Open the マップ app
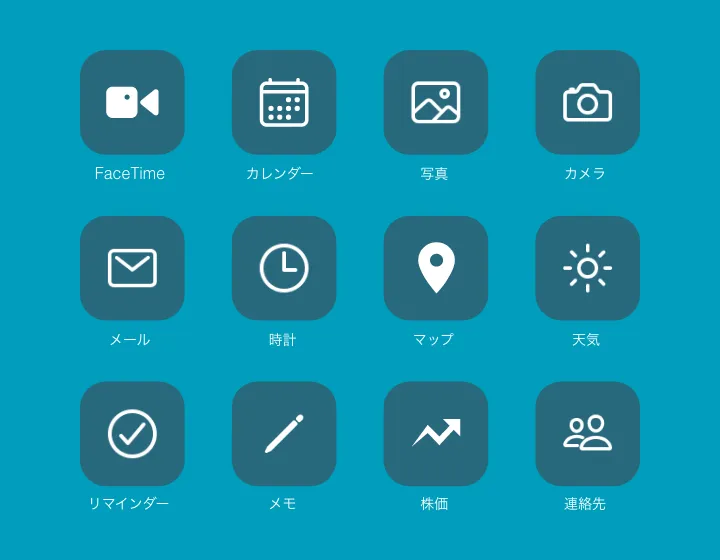 436,268
